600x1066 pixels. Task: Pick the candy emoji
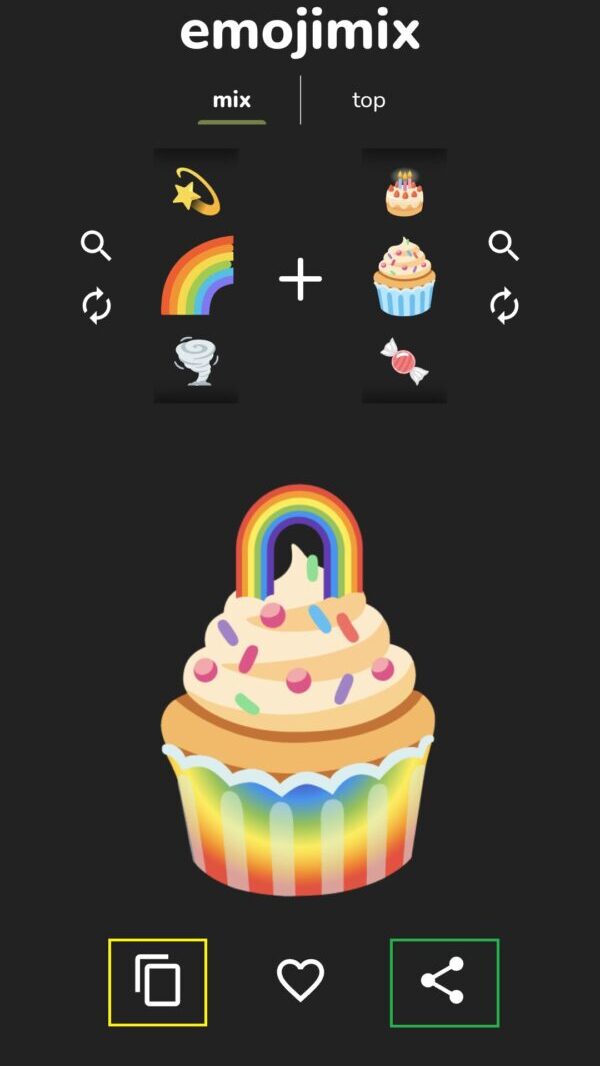pyautogui.click(x=404, y=362)
